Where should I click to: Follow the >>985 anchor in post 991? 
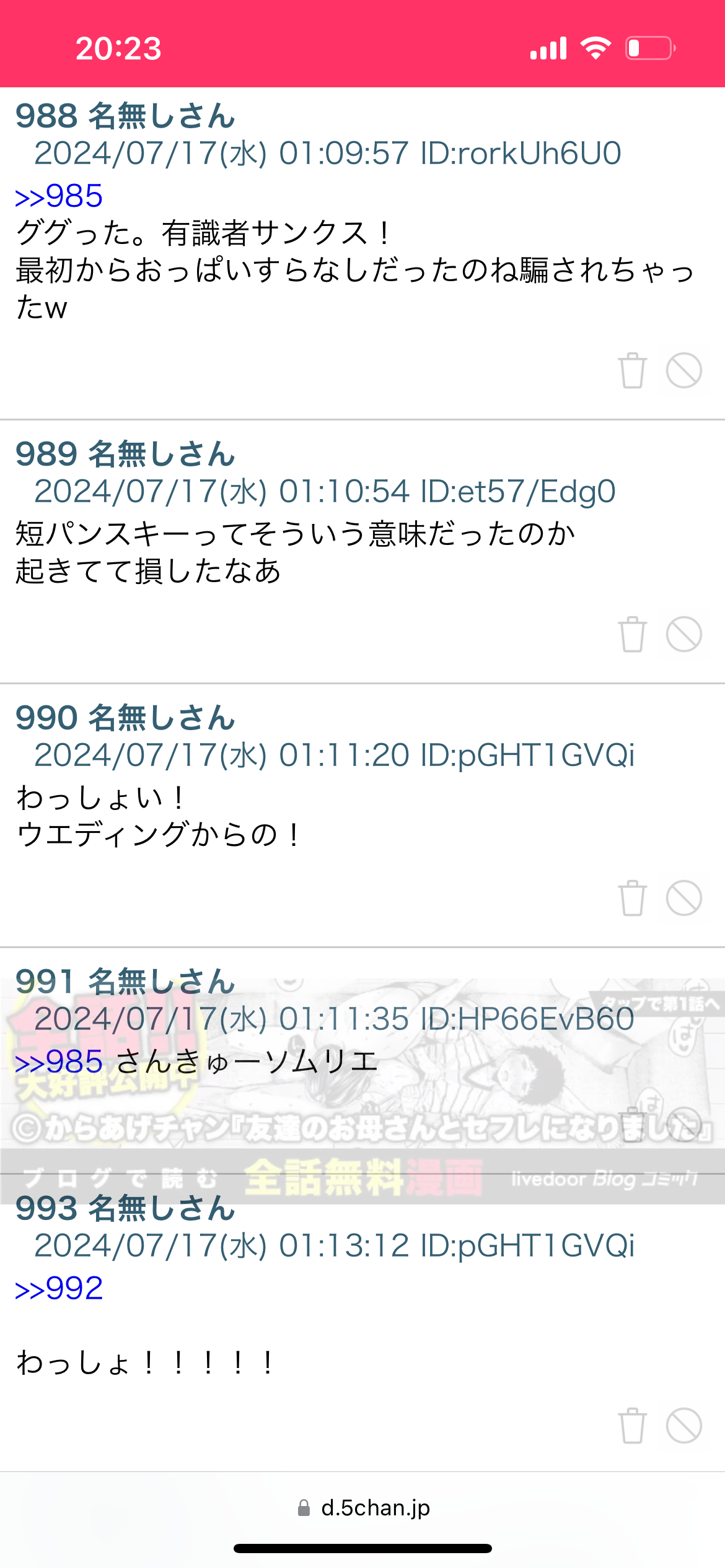click(x=58, y=1061)
